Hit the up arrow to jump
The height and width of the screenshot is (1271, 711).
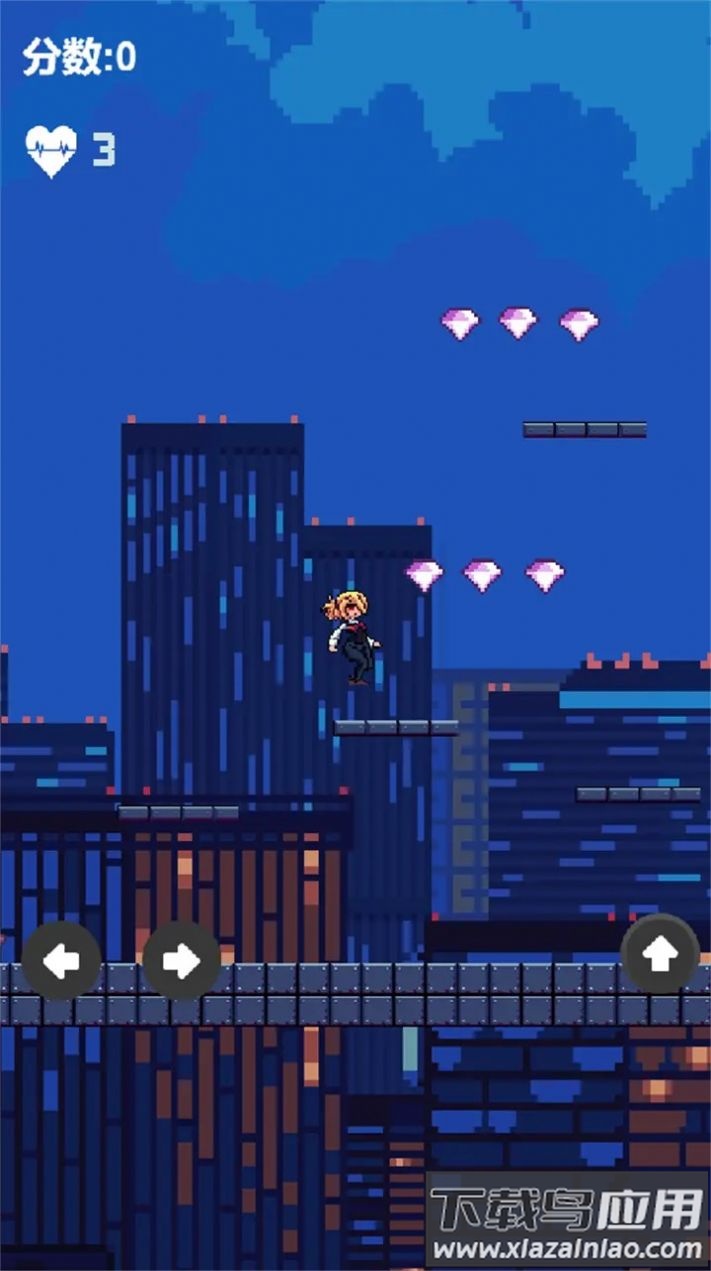coord(660,955)
